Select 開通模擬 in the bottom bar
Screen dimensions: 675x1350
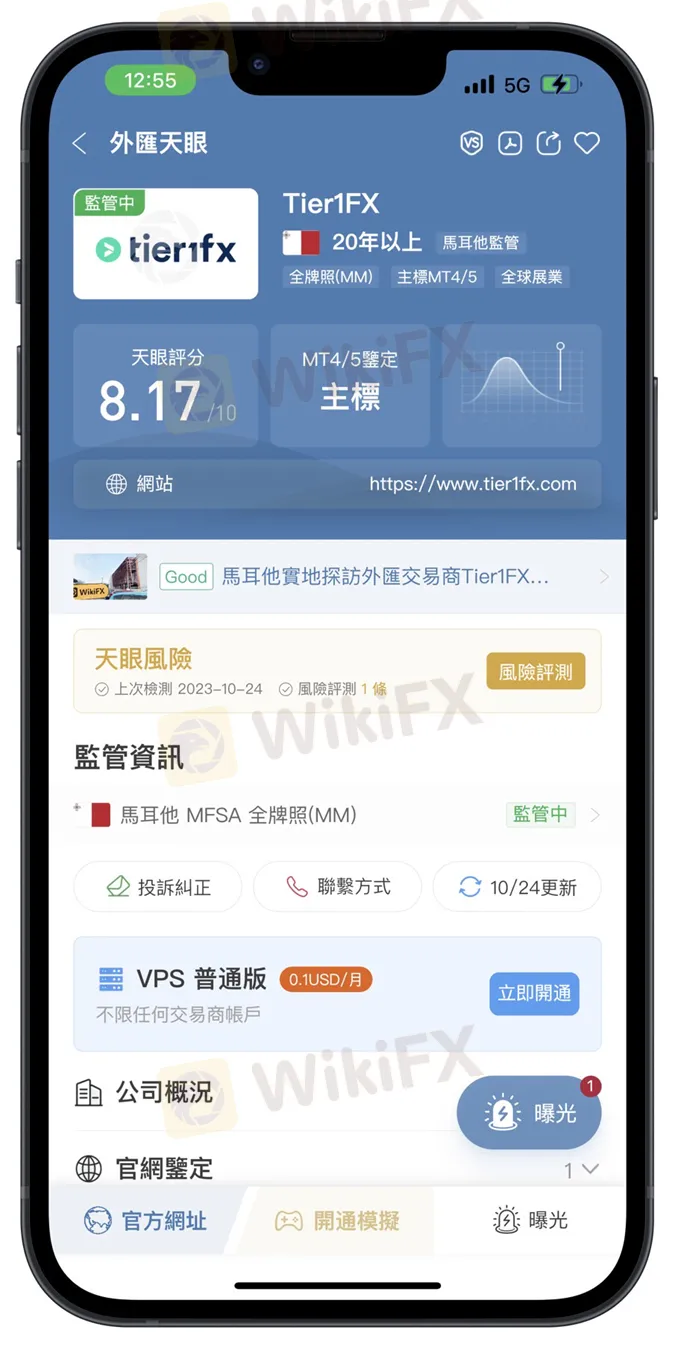pos(337,1221)
